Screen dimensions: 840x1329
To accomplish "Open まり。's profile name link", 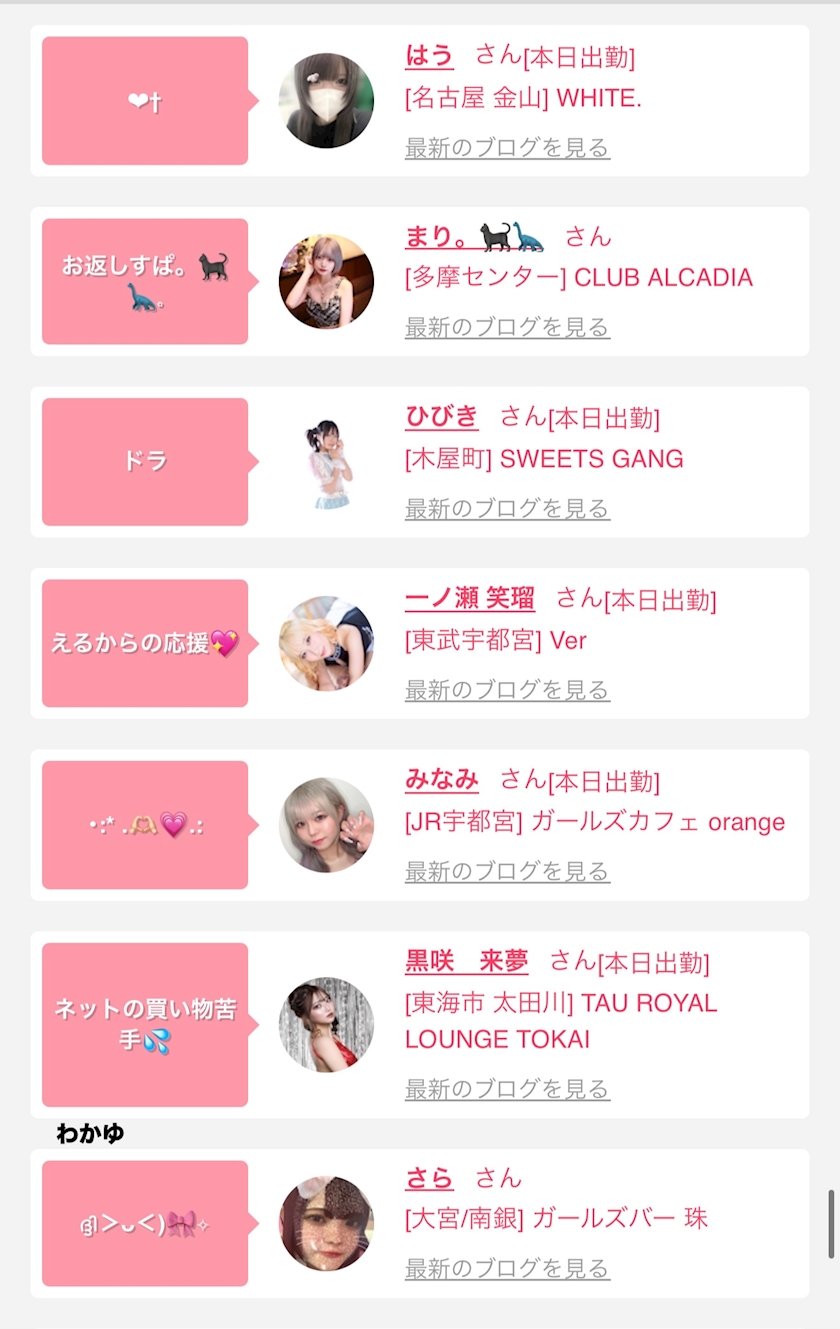I will (x=475, y=237).
